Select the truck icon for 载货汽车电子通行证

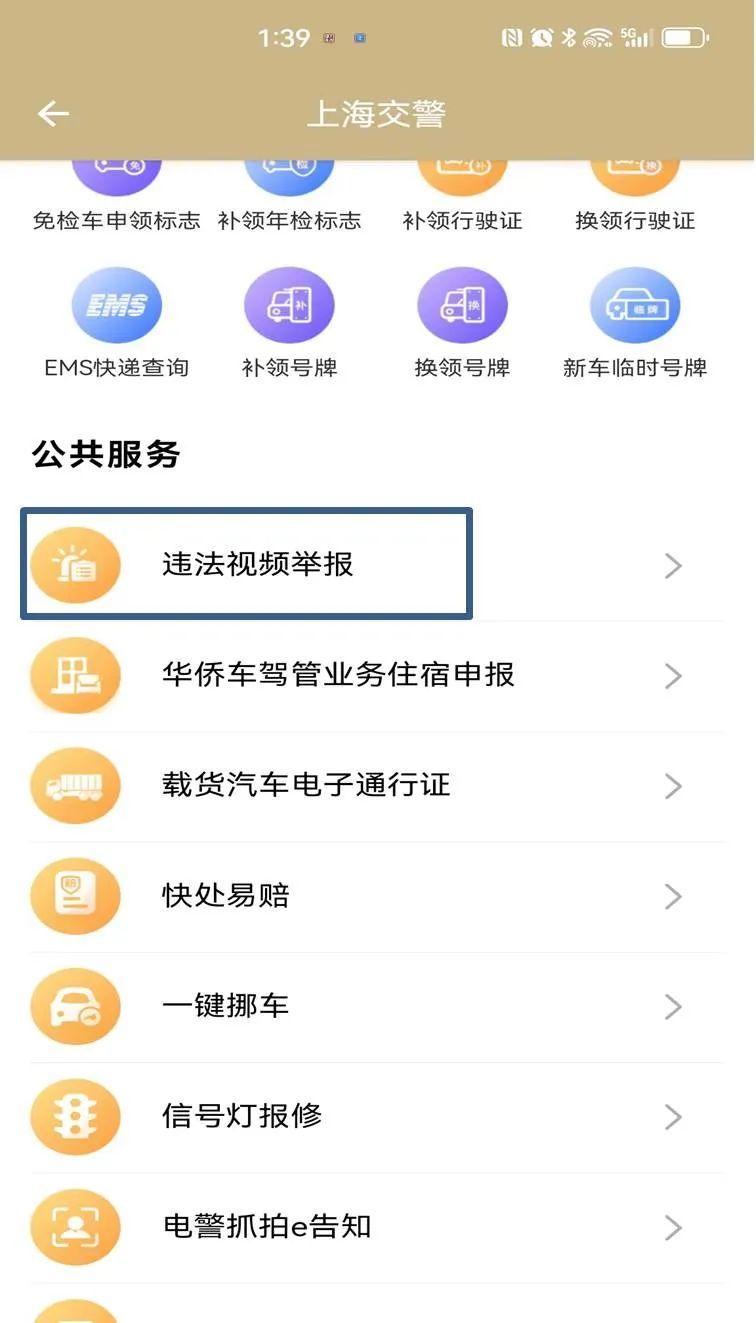pyautogui.click(x=76, y=786)
